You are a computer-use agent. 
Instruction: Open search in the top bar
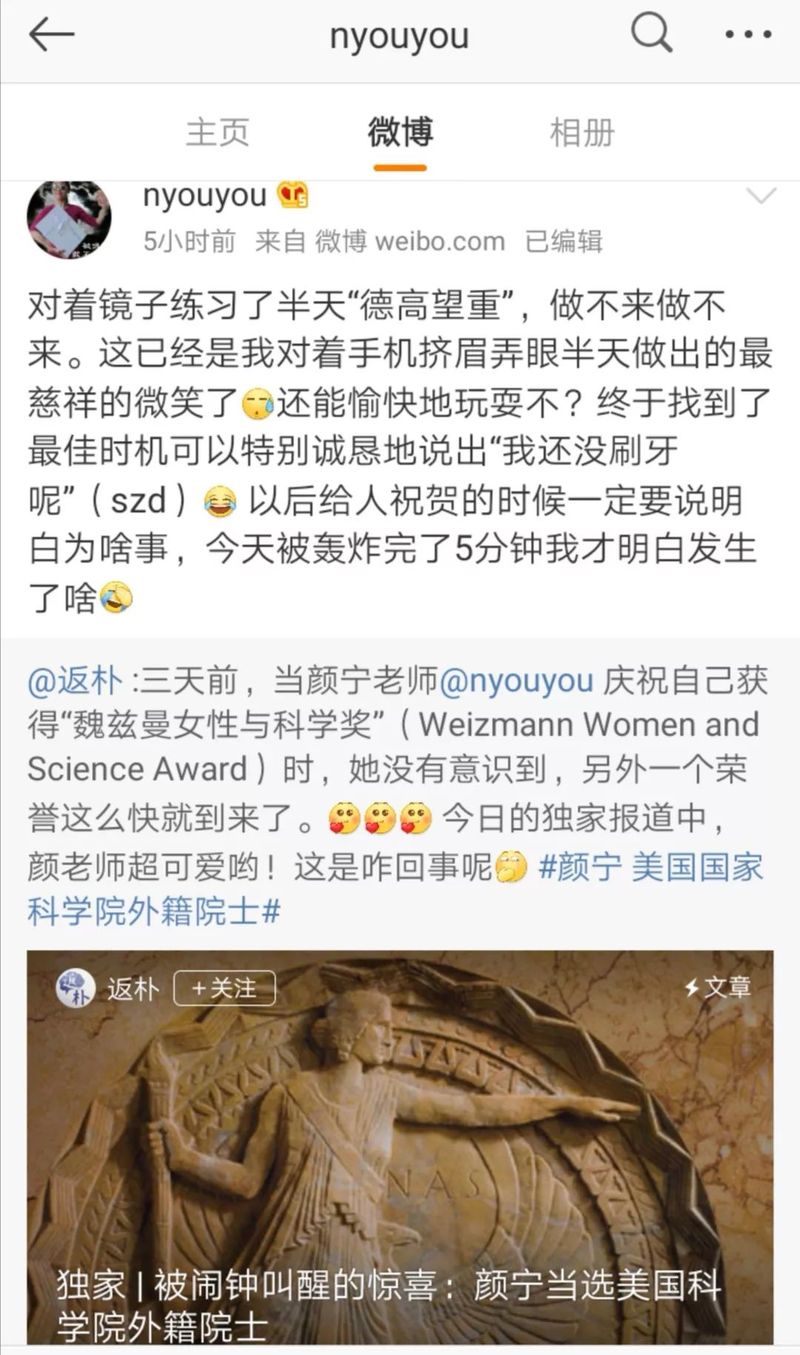651,35
